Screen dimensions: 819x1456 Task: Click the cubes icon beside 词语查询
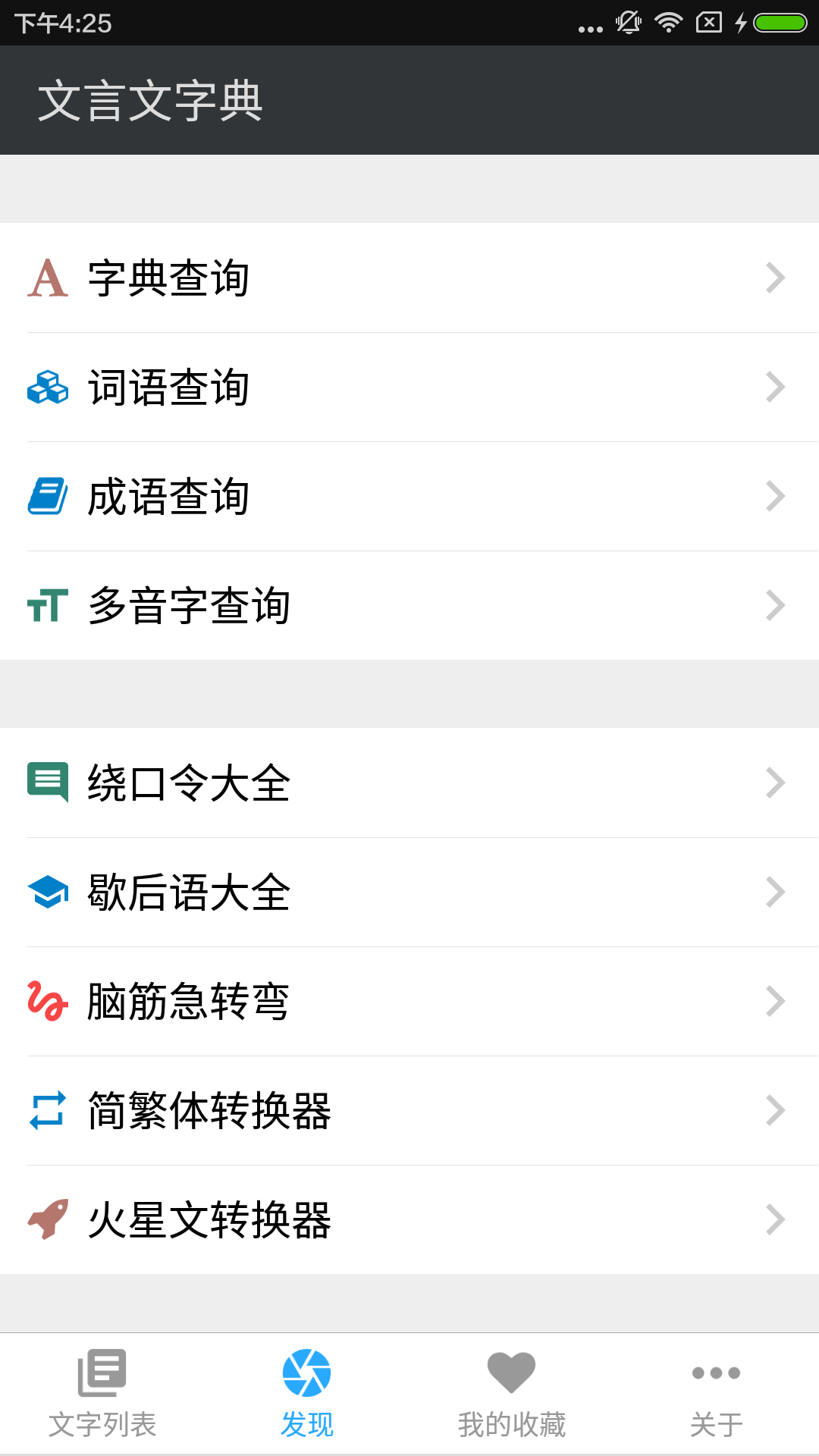47,387
